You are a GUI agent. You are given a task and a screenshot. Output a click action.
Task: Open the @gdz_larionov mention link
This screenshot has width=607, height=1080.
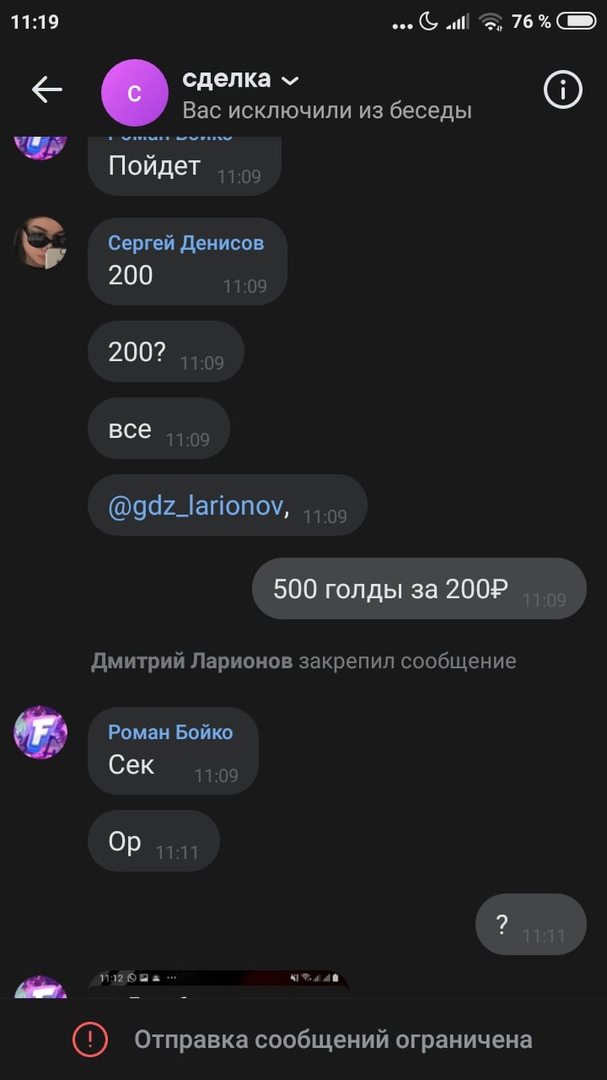click(x=198, y=507)
